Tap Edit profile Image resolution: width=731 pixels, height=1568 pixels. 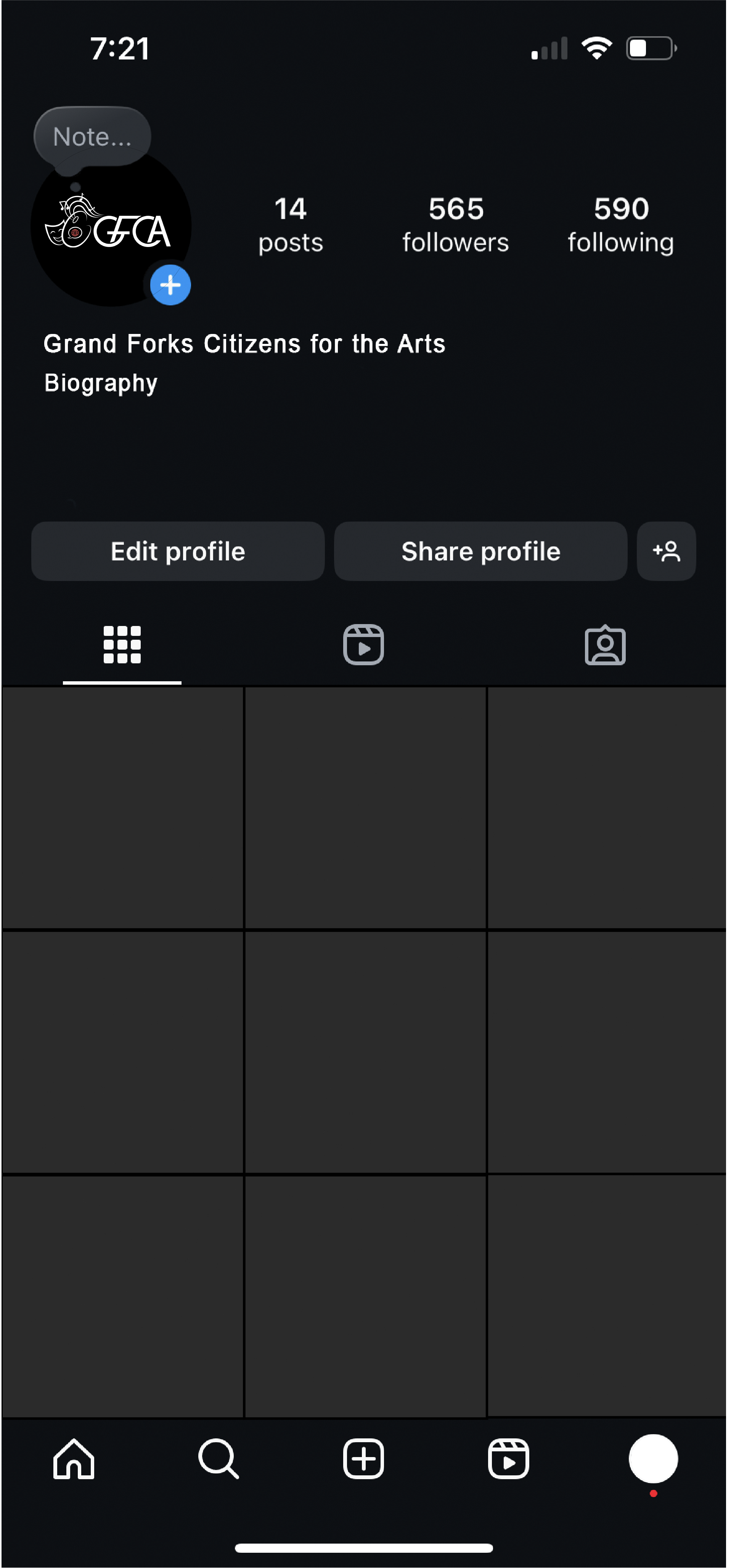tap(178, 551)
